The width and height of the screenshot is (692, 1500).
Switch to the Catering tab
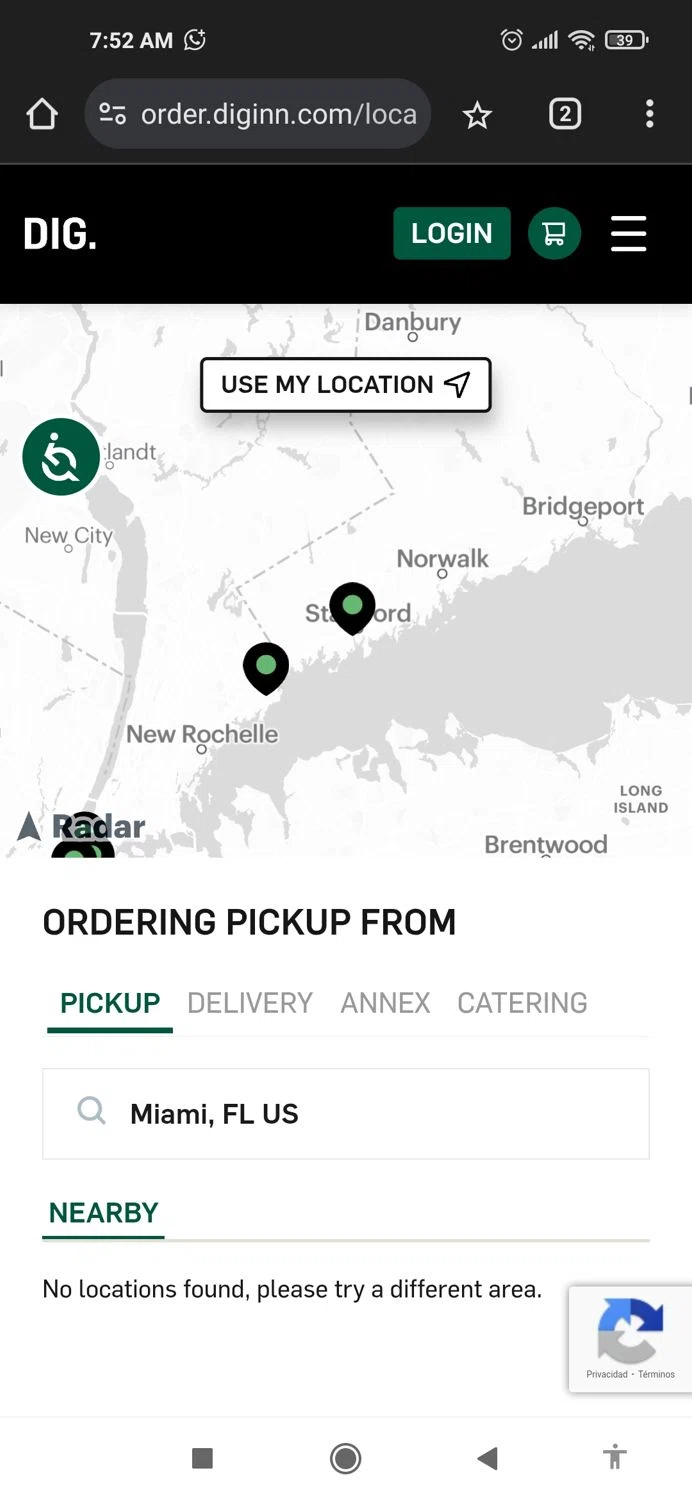(x=522, y=1003)
